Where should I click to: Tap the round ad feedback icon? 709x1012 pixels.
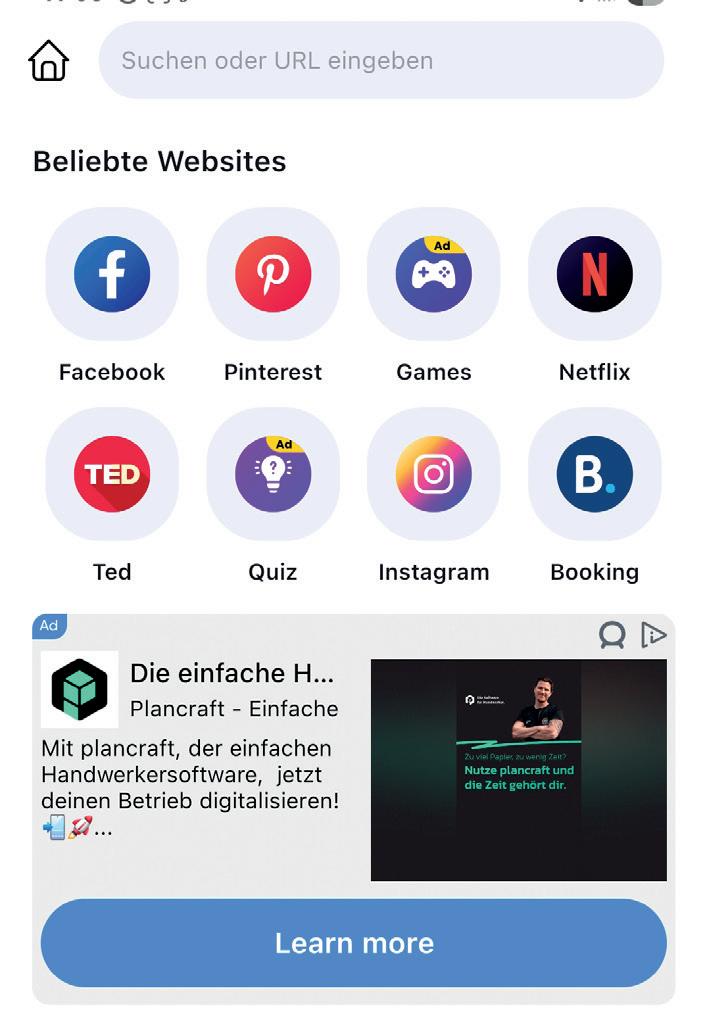point(611,635)
